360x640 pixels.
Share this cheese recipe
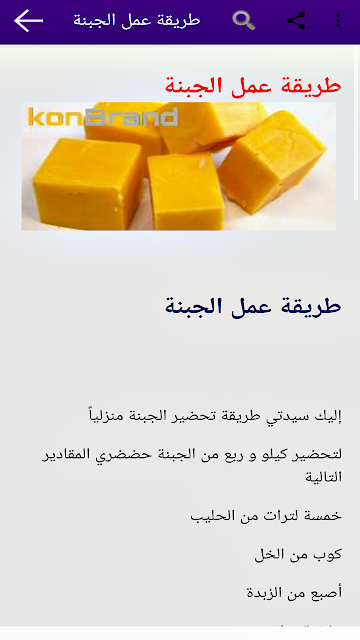296,21
